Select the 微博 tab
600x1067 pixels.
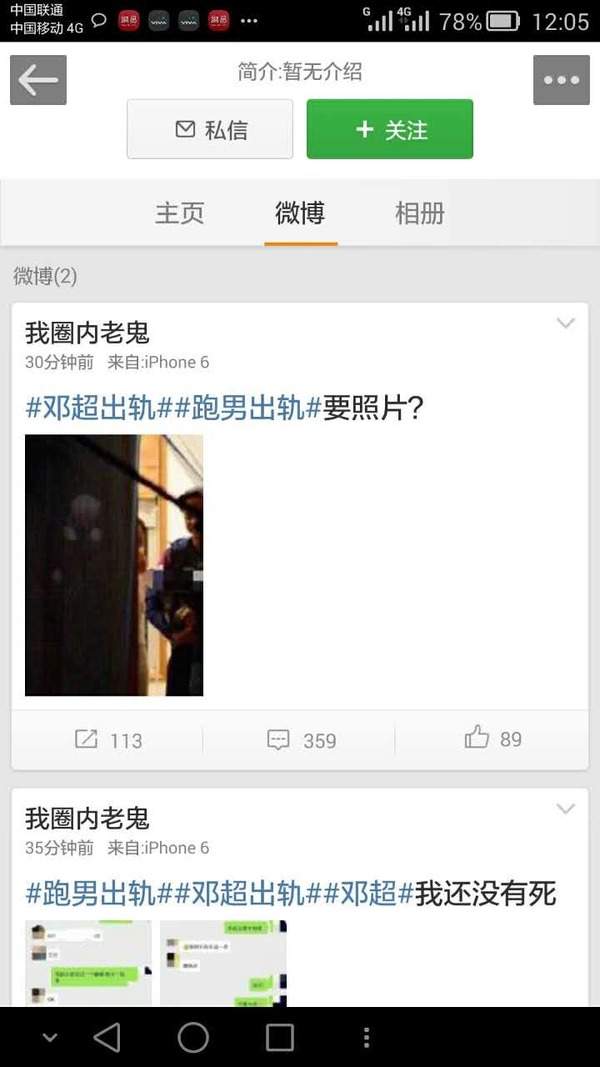pyautogui.click(x=300, y=213)
